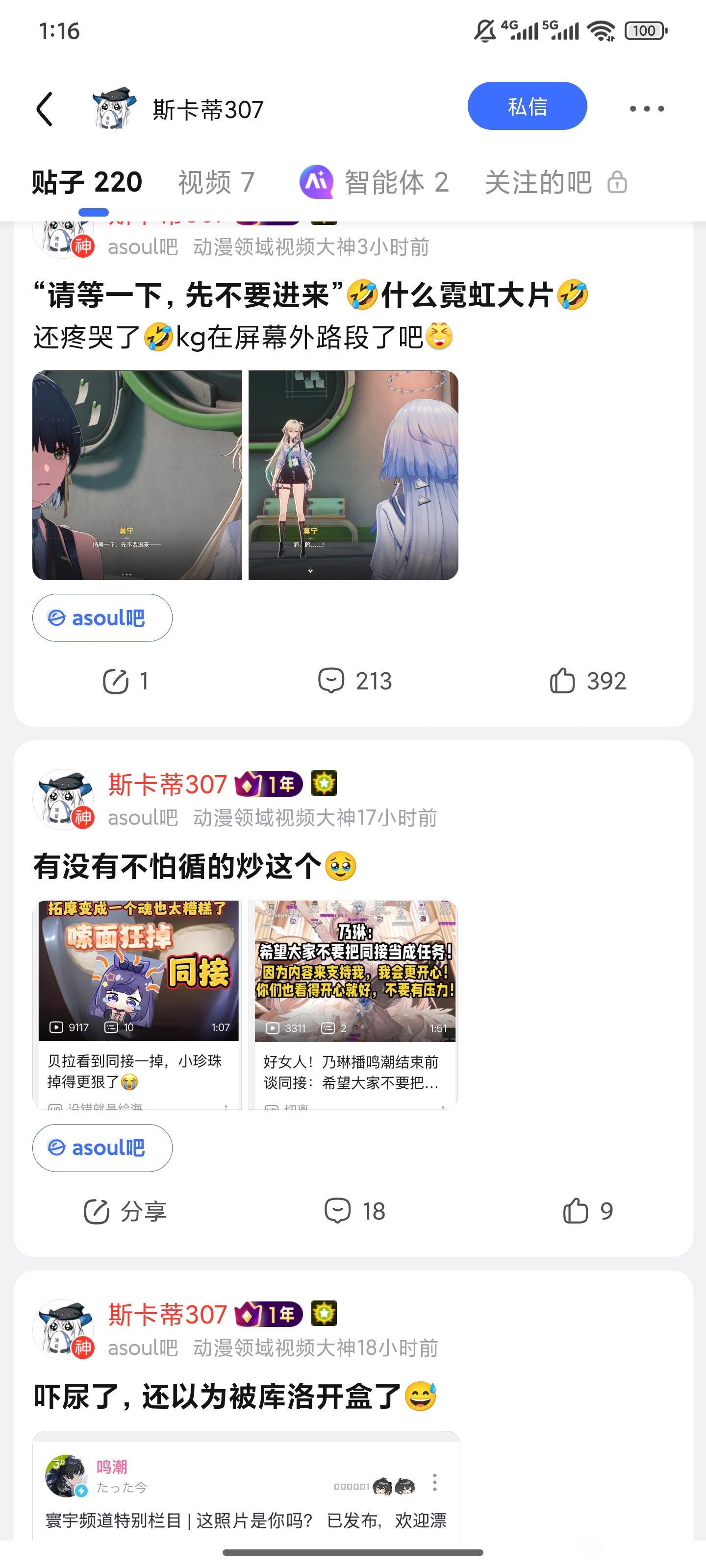
Task: Open asoul吧 chip under the 霓虹大片 post
Action: 102,618
